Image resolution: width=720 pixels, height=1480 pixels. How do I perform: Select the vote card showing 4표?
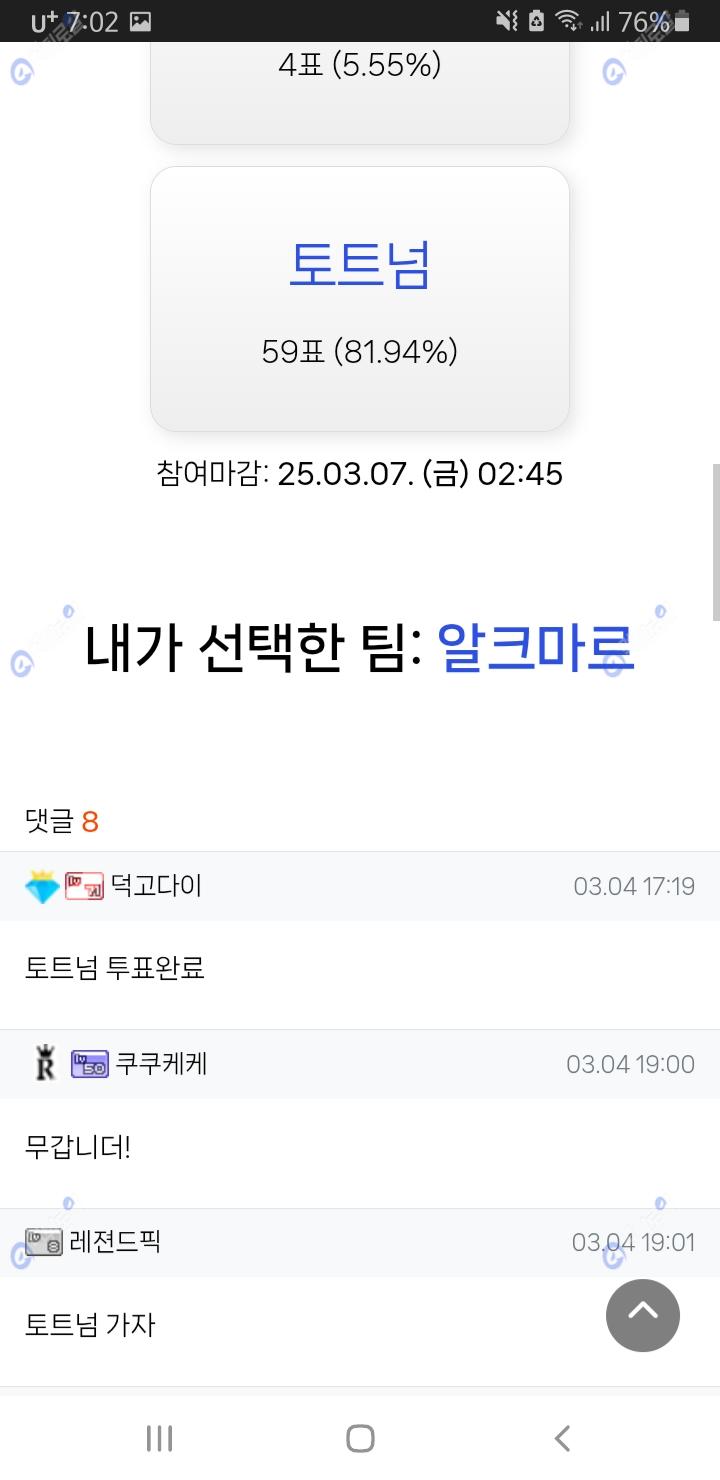tap(360, 90)
